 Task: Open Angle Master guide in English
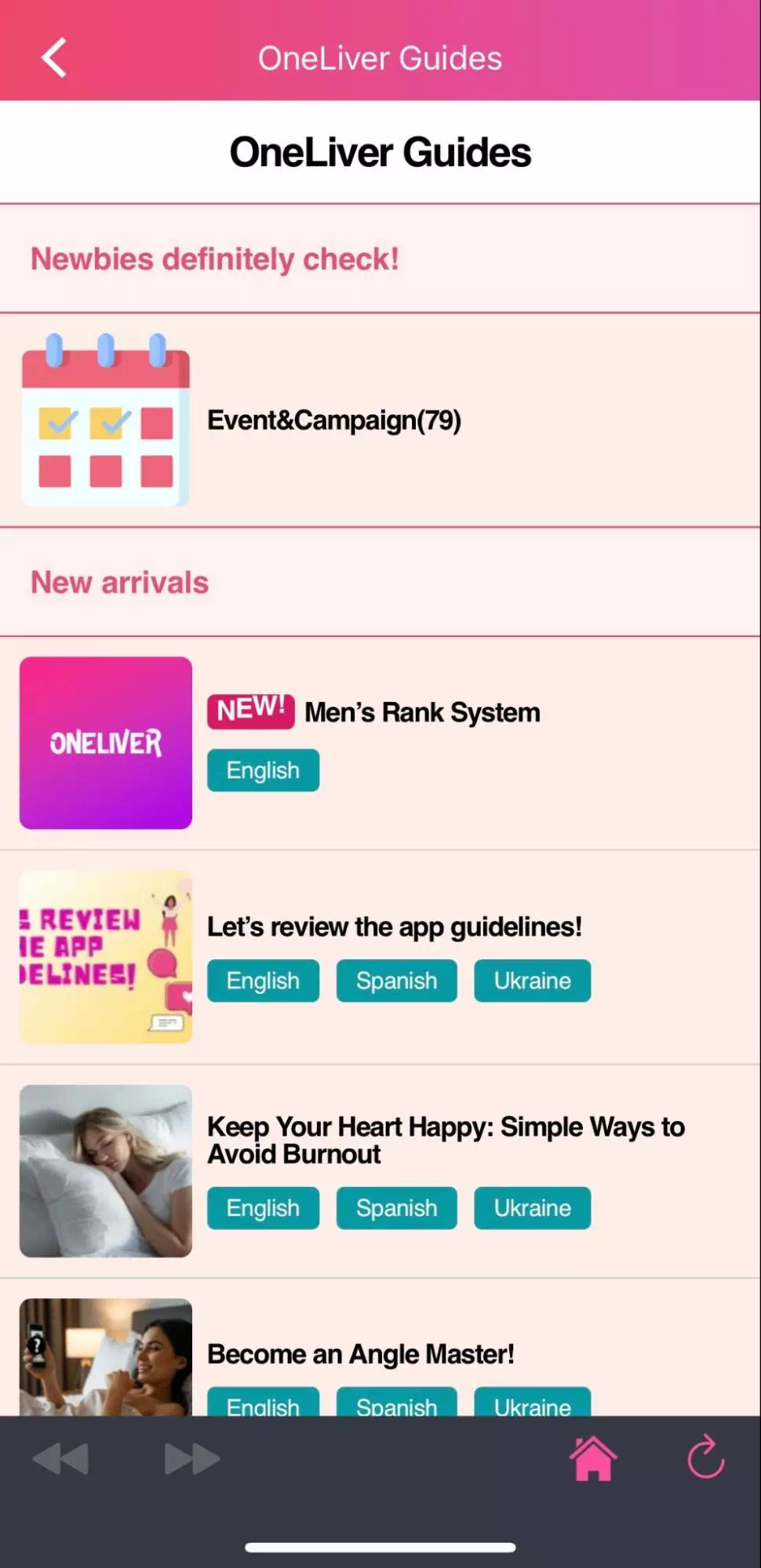pyautogui.click(x=263, y=1404)
